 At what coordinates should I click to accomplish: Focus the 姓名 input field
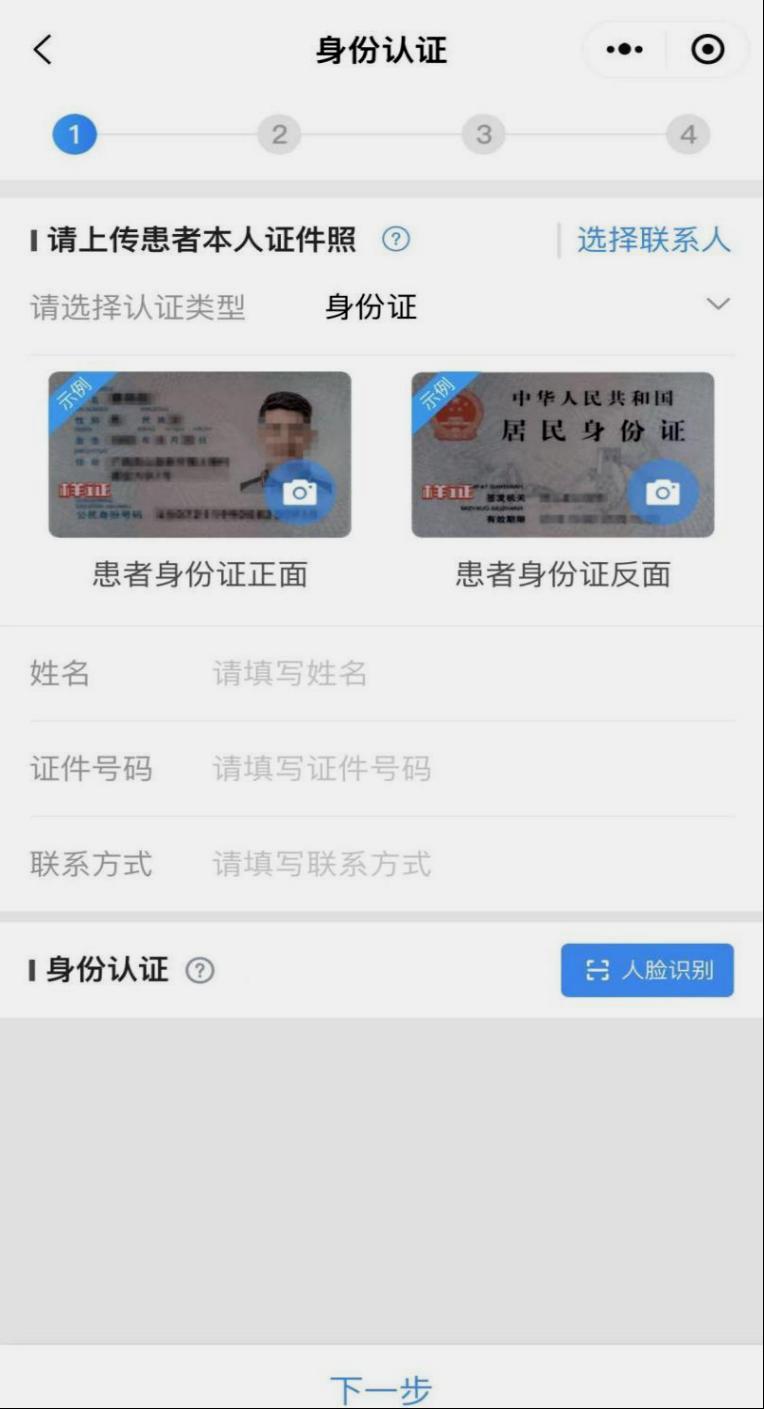point(470,674)
